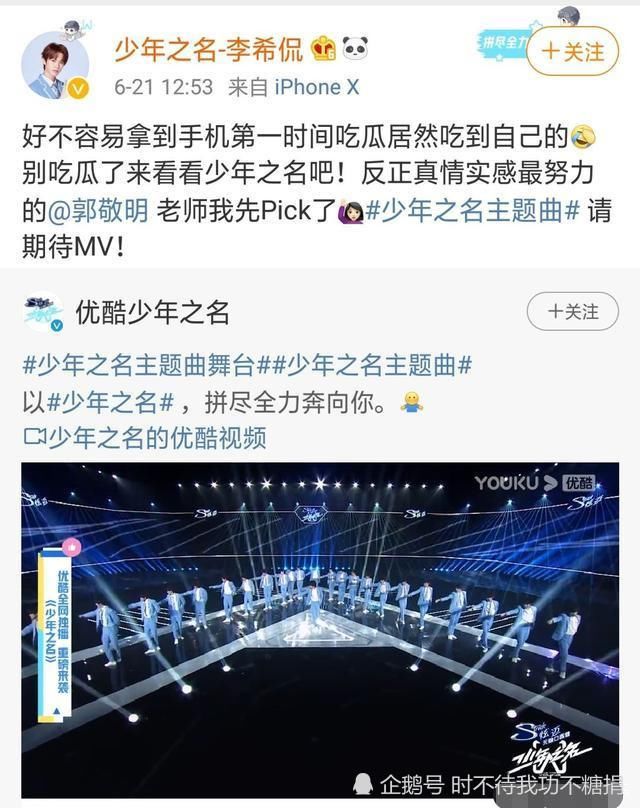Follow the 优酷少年之名 account
Image resolution: width=640 pixels, height=808 pixels.
click(573, 312)
